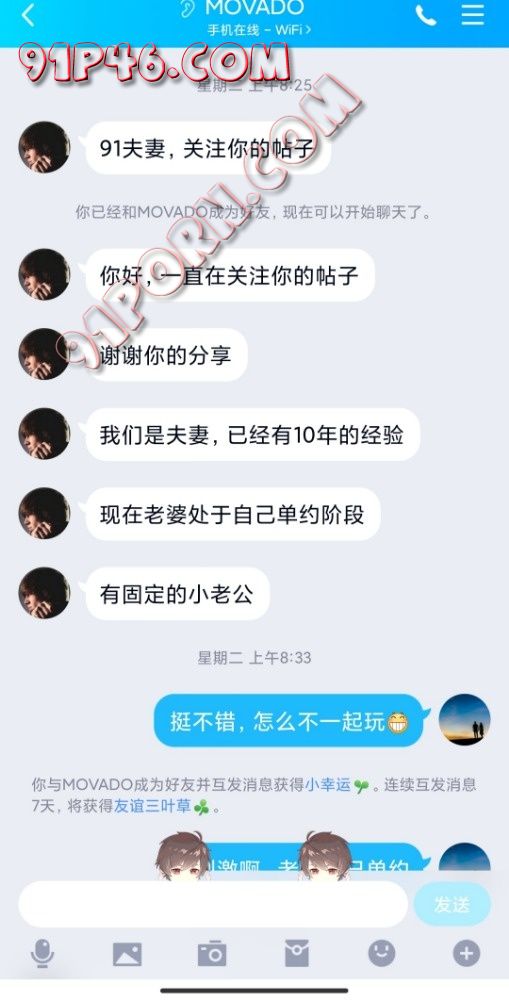Go back from the MOVADO chat
Screen dimensions: 509x1000
27,15
